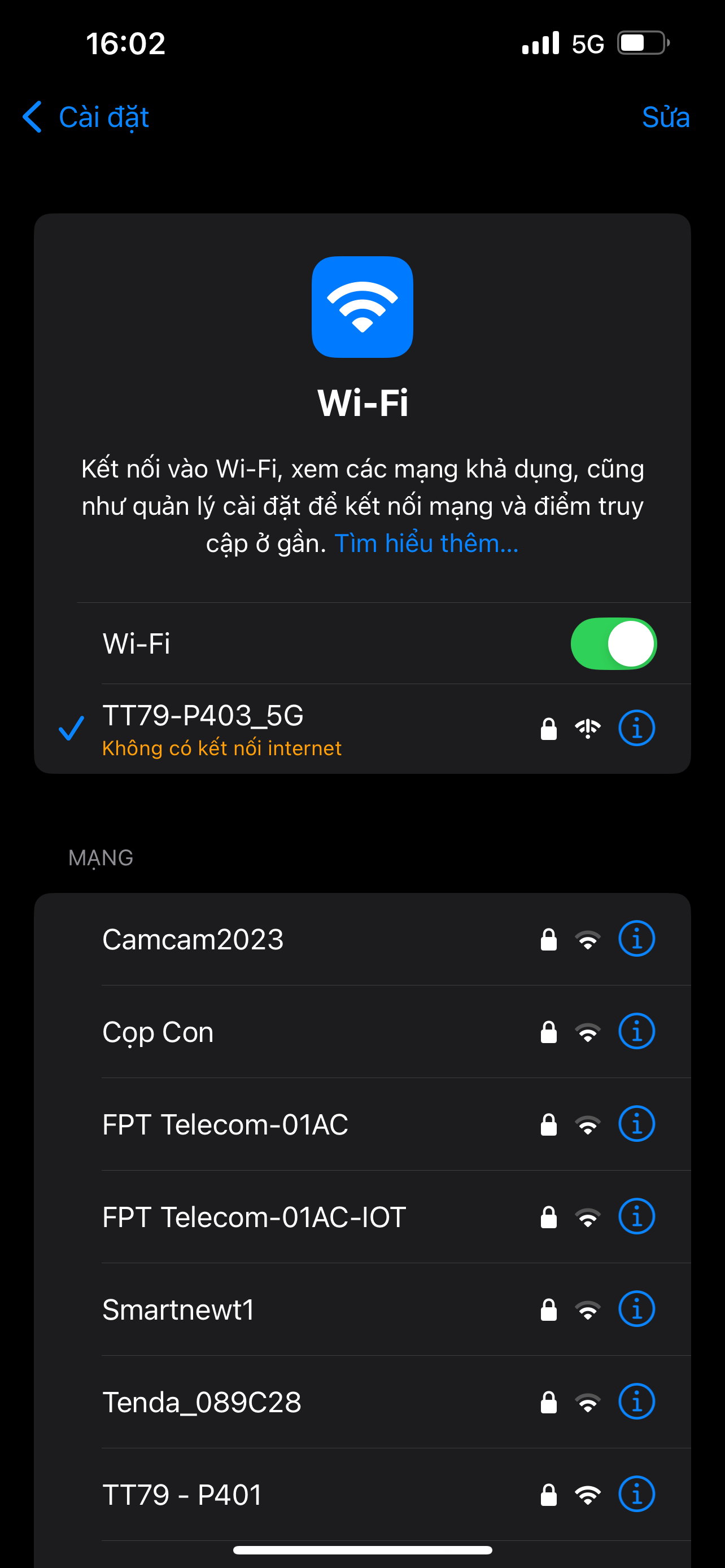
Task: Show info for TT79 - P401
Action: point(636,1495)
